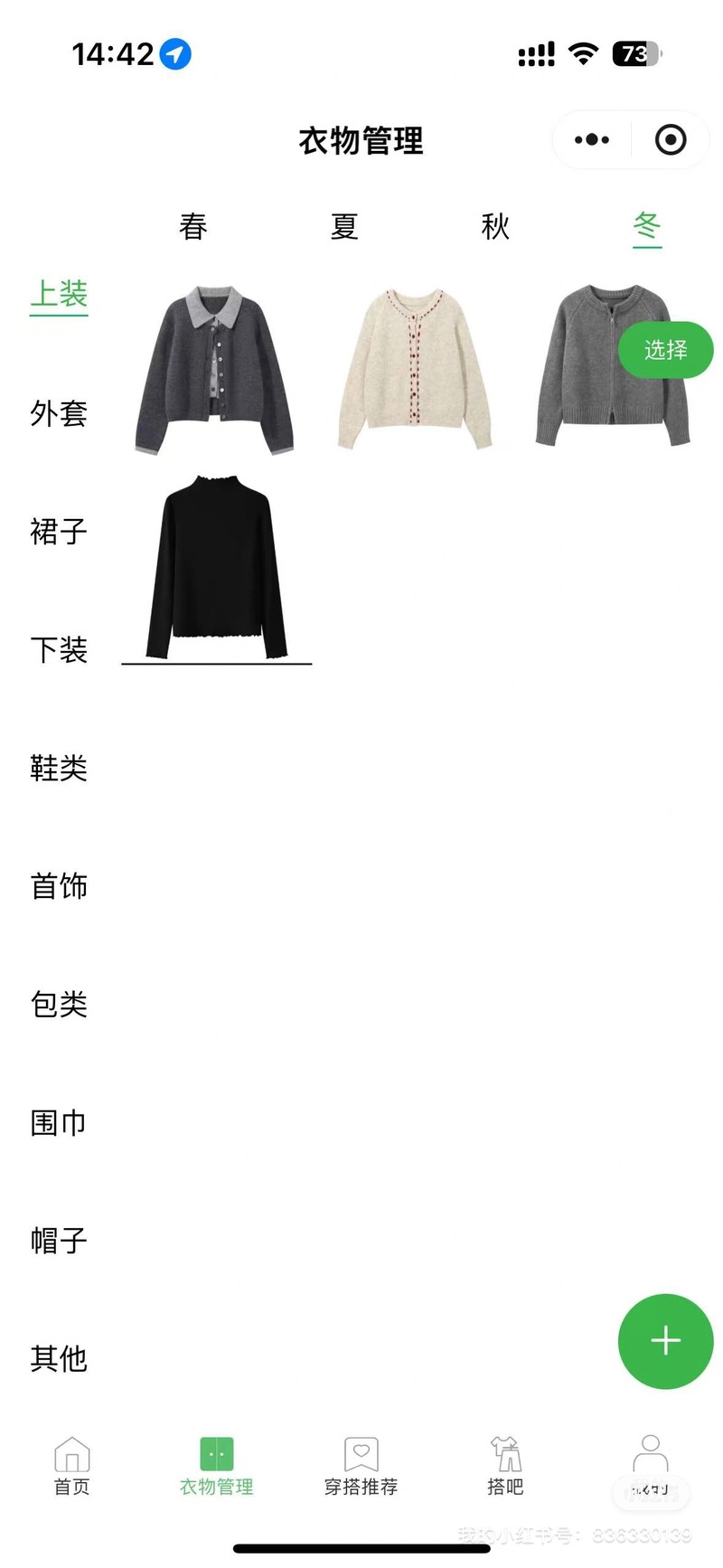Switch to the 秋 season tab
Screen dimensions: 723x1568
(x=495, y=226)
